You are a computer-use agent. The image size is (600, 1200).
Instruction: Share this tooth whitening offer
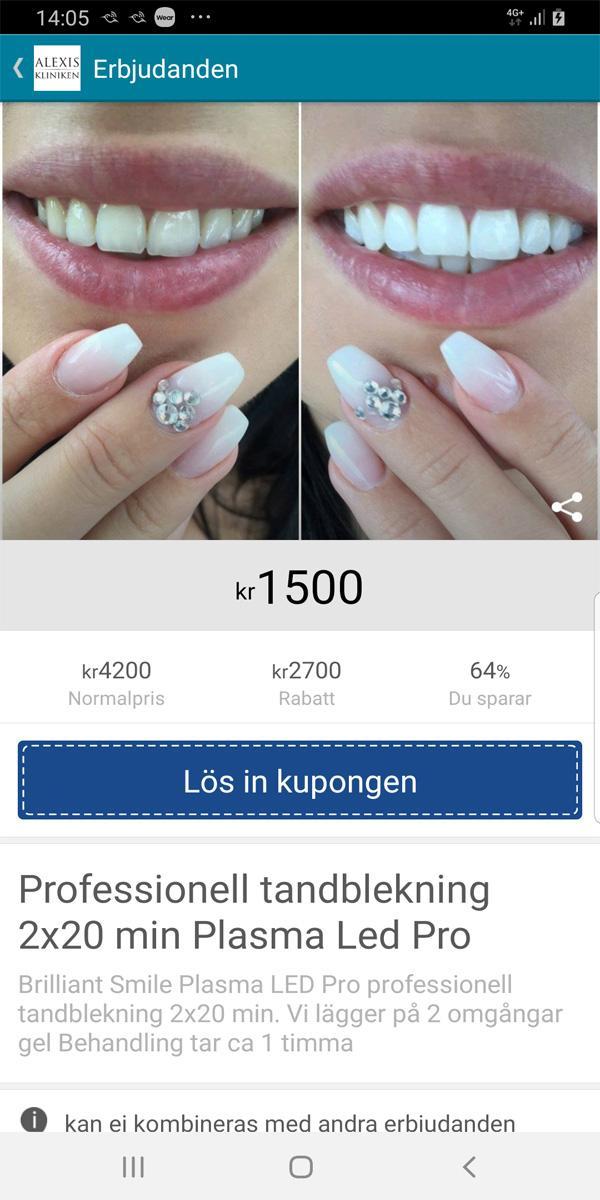pos(566,507)
